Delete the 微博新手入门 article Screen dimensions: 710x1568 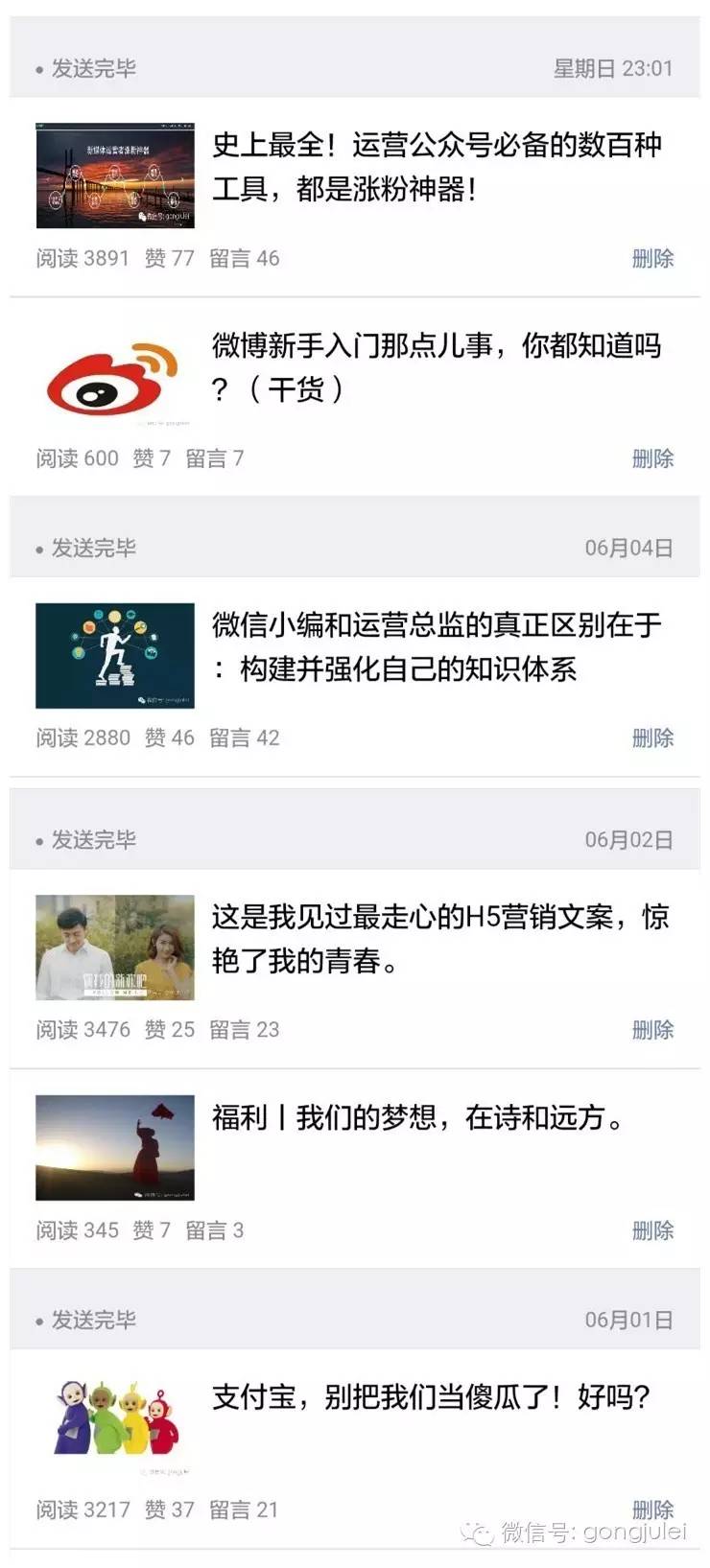point(655,459)
